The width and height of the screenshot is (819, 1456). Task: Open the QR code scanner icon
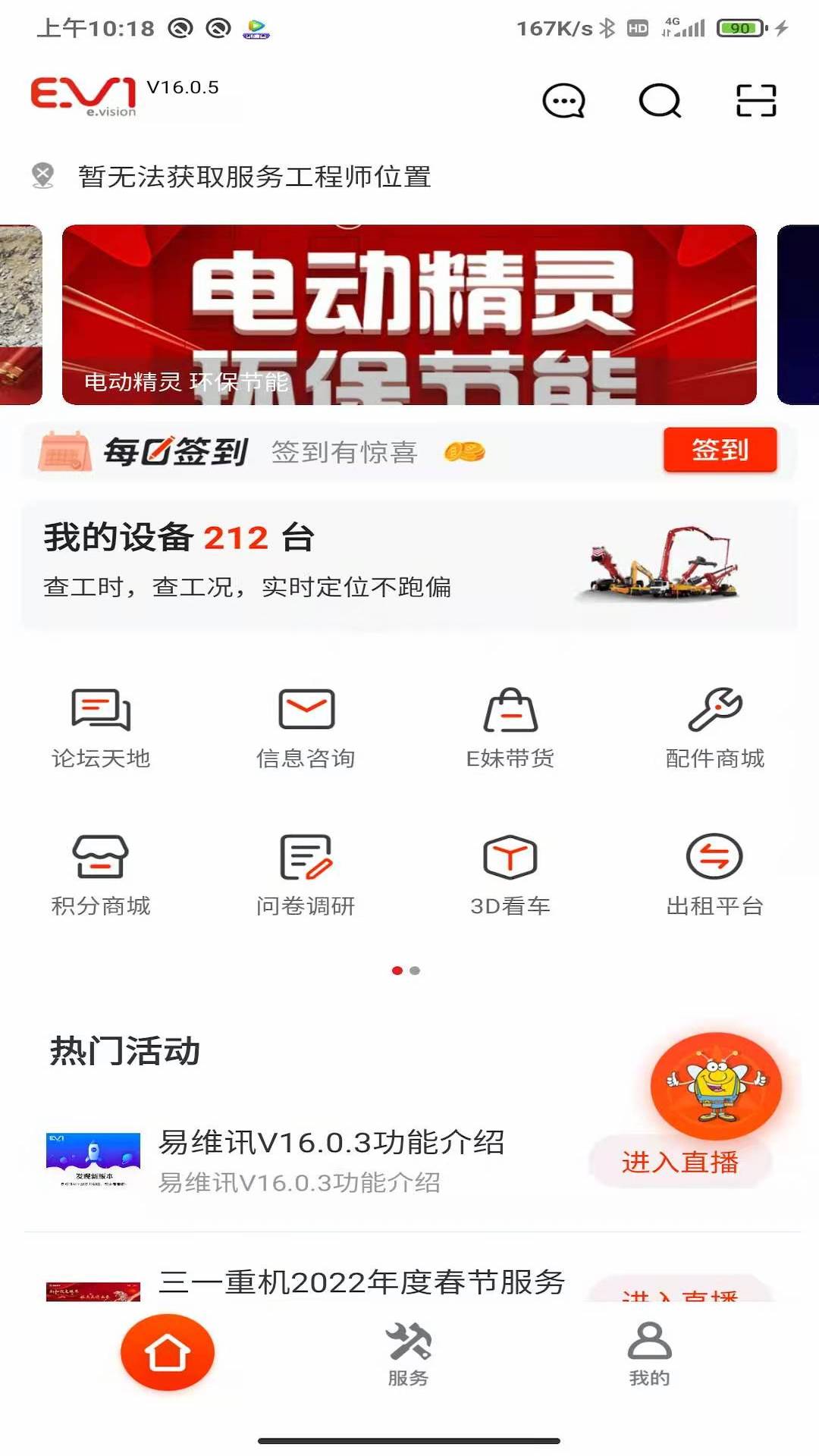click(x=756, y=99)
